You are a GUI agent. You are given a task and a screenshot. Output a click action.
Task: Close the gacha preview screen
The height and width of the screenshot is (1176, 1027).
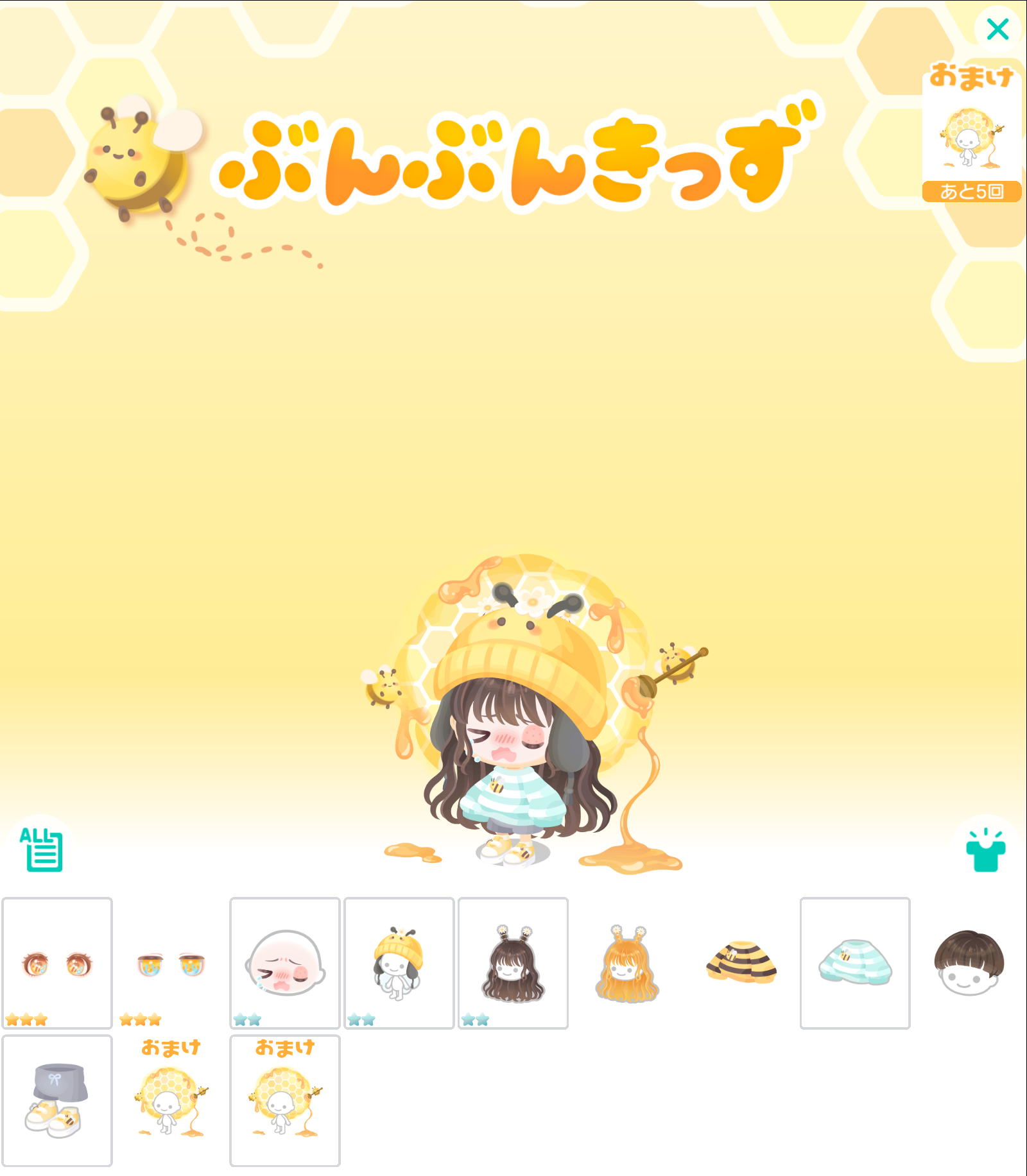coord(997,30)
